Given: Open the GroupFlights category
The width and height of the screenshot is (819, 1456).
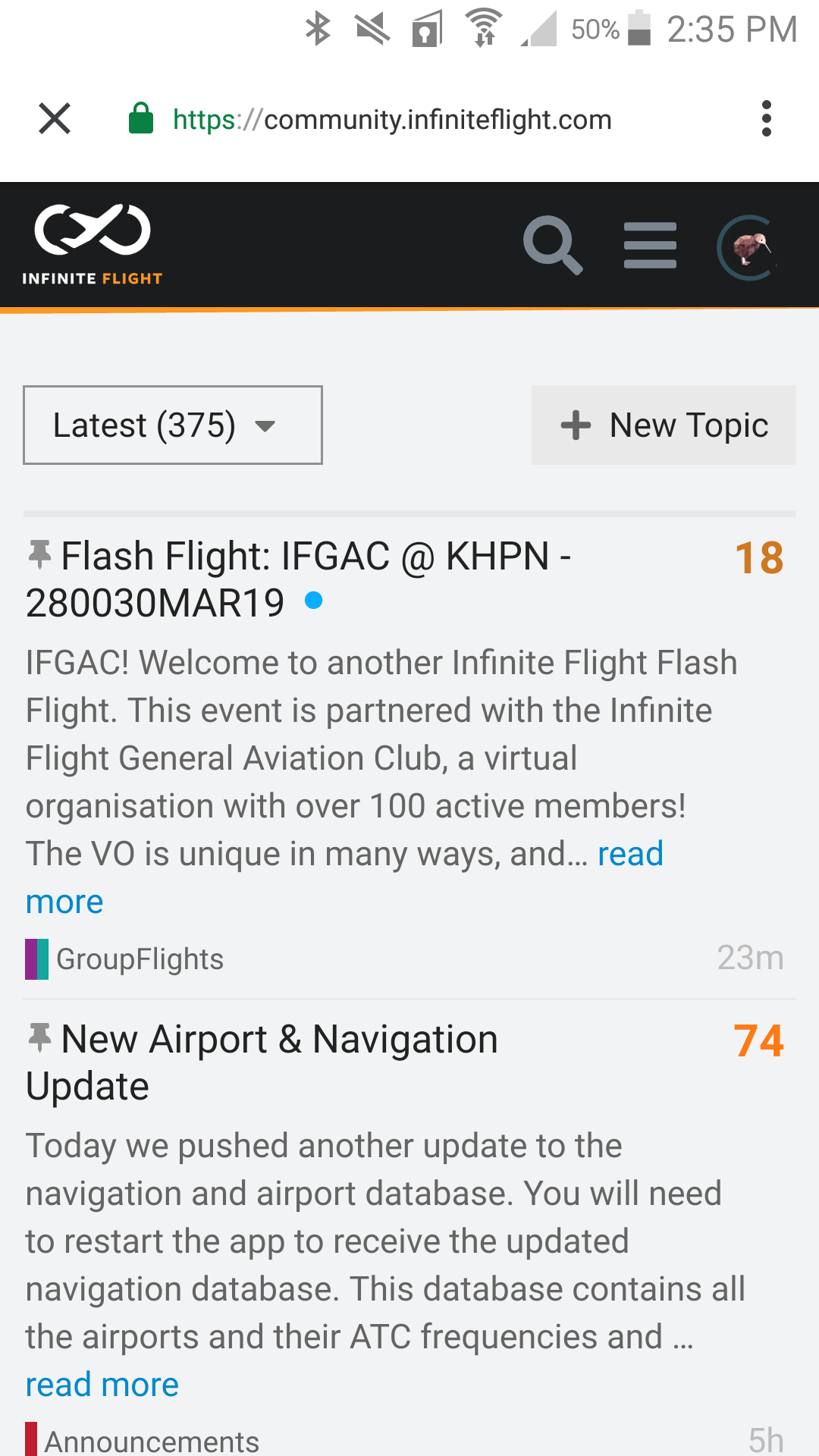Looking at the screenshot, I should pyautogui.click(x=140, y=959).
